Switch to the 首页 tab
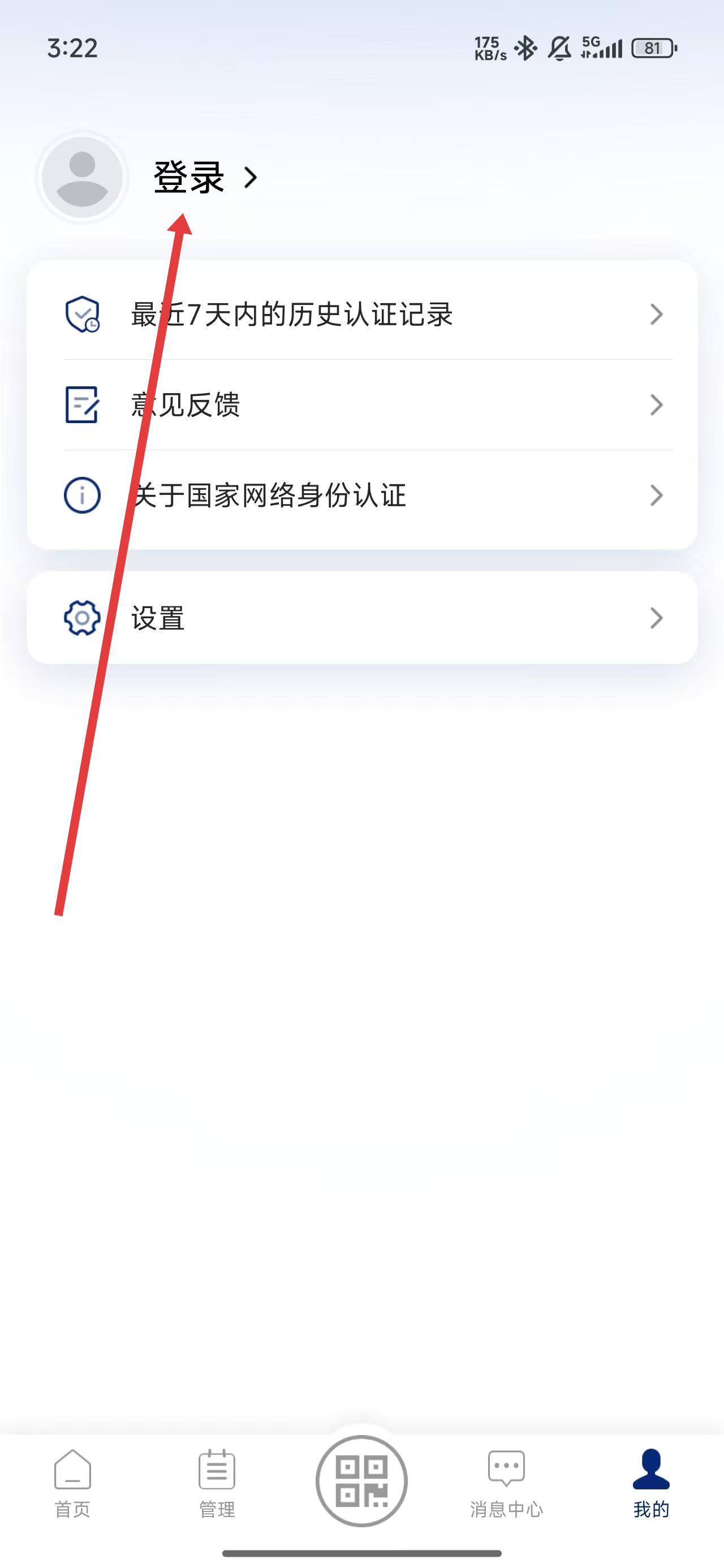 click(72, 1483)
